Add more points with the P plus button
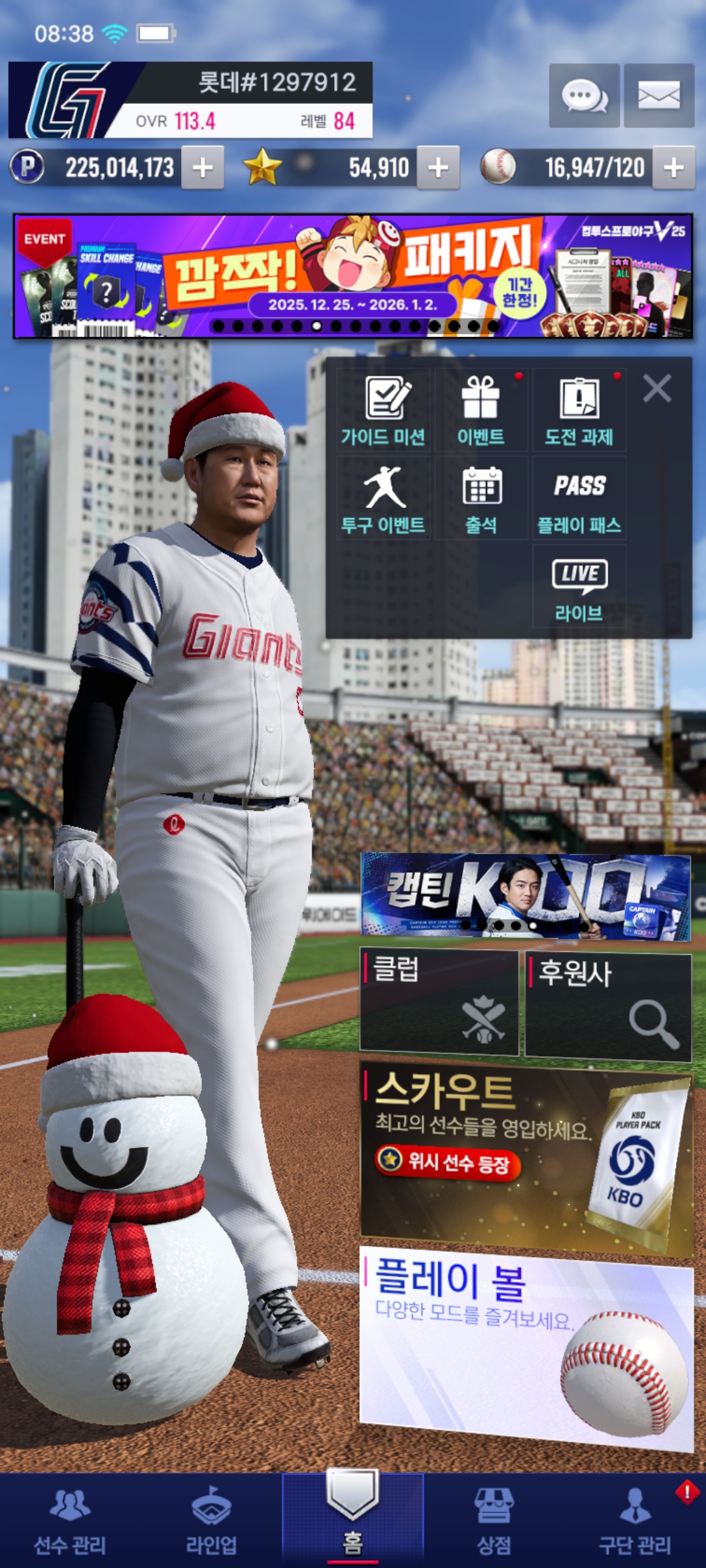706x1568 pixels. tap(203, 168)
